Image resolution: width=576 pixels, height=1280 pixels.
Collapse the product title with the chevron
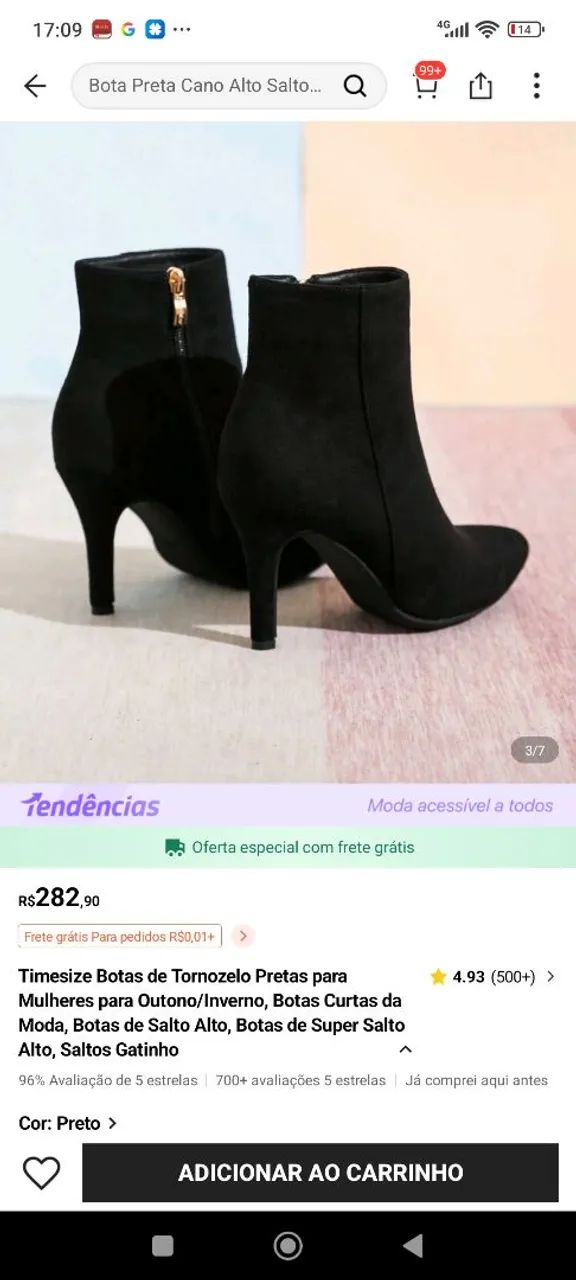click(405, 1050)
